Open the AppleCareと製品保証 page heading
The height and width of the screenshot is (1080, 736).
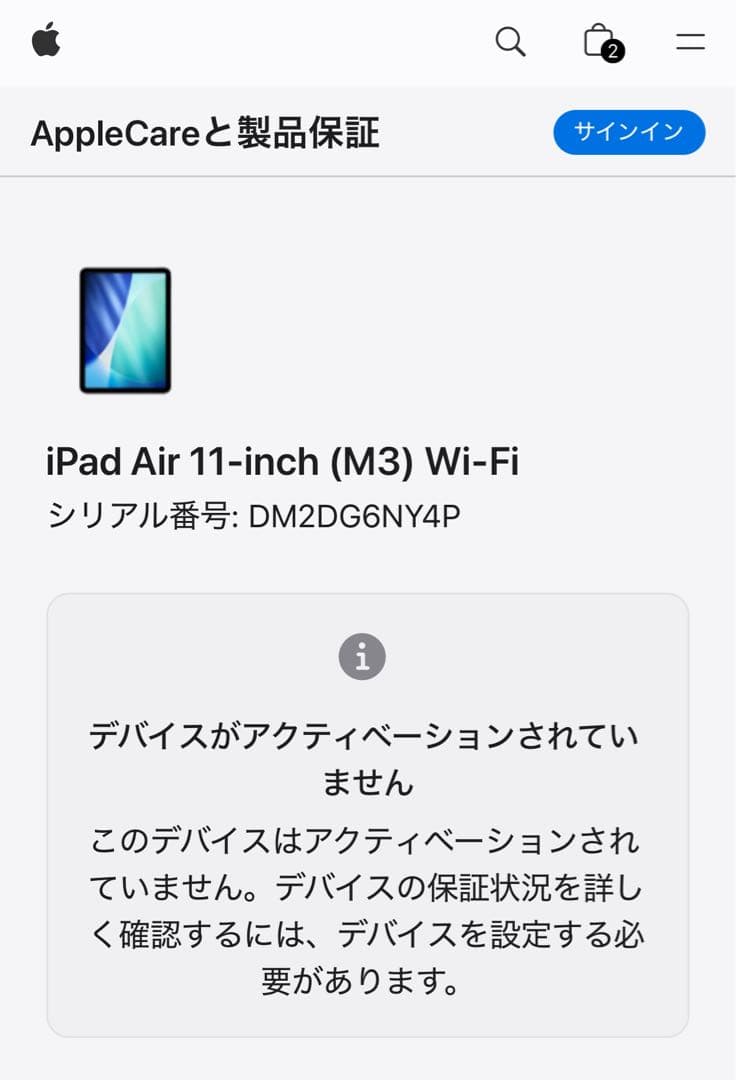click(x=208, y=133)
